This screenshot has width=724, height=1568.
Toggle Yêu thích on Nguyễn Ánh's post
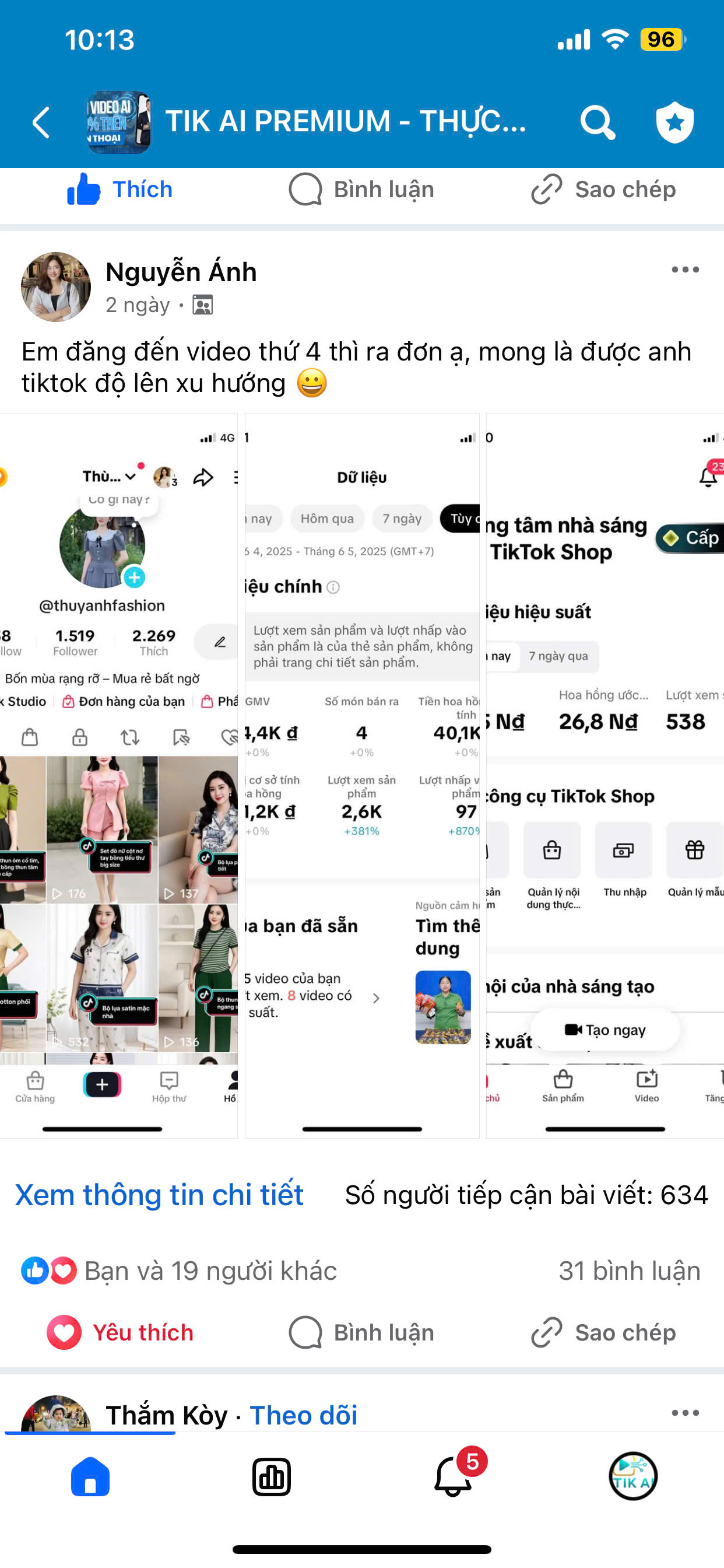click(120, 1332)
